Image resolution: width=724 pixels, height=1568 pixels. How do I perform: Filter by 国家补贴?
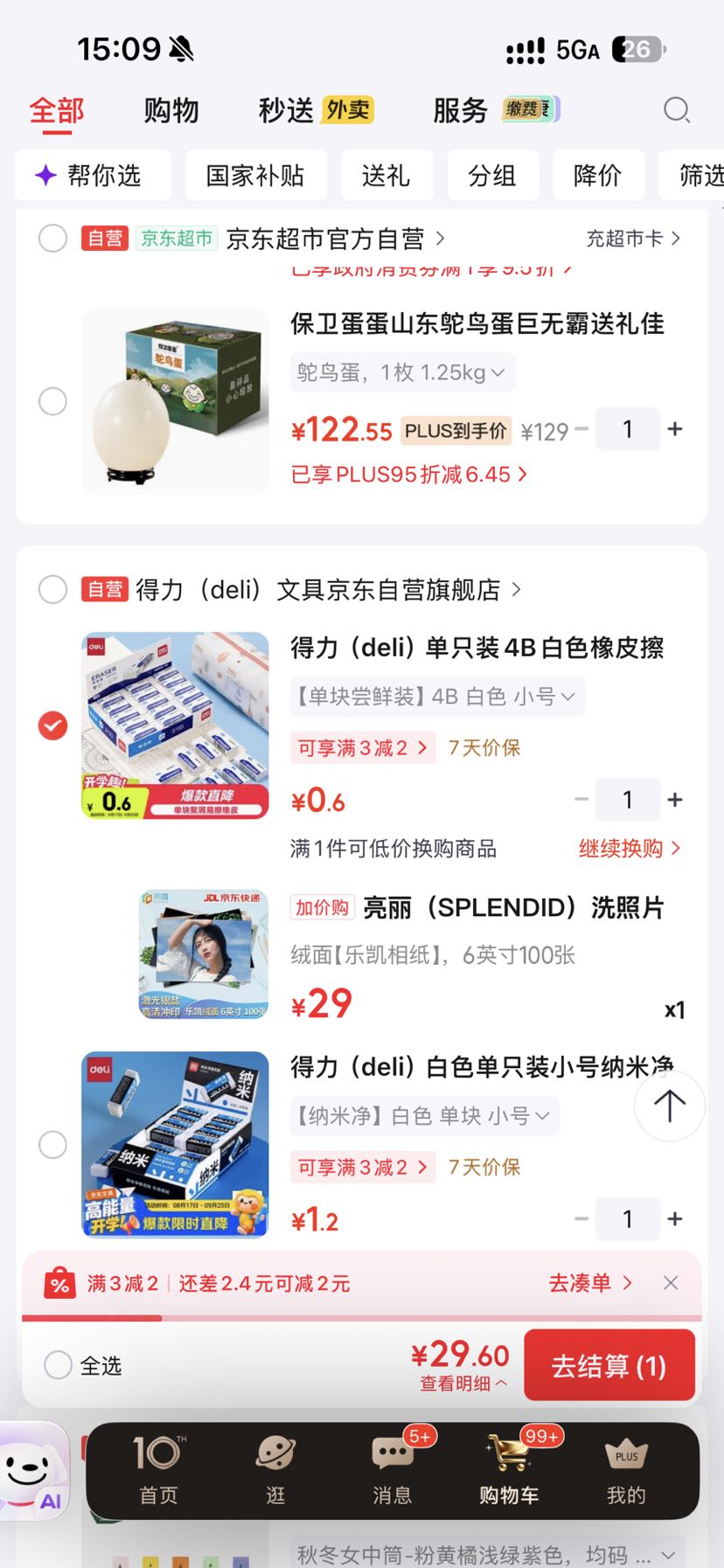[x=255, y=176]
